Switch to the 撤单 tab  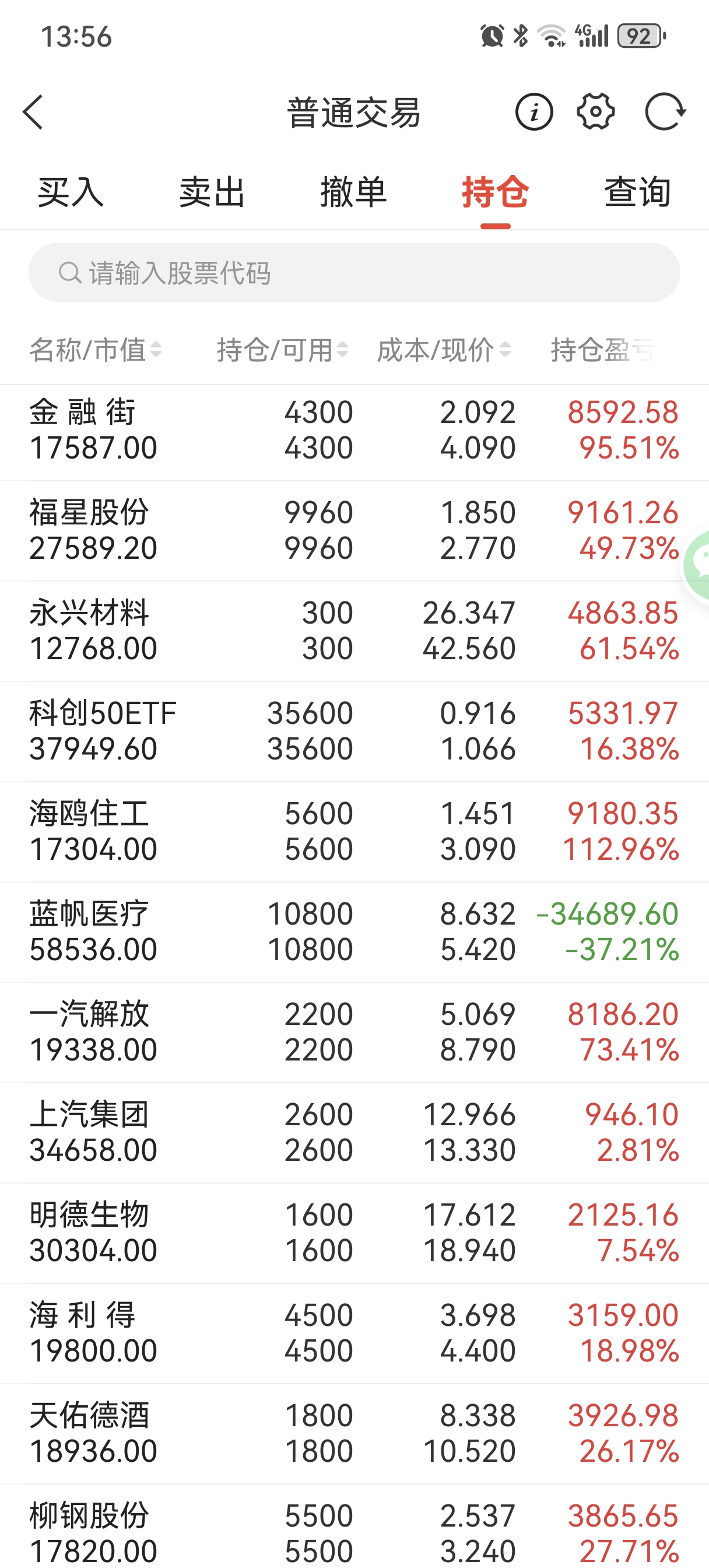(x=353, y=192)
